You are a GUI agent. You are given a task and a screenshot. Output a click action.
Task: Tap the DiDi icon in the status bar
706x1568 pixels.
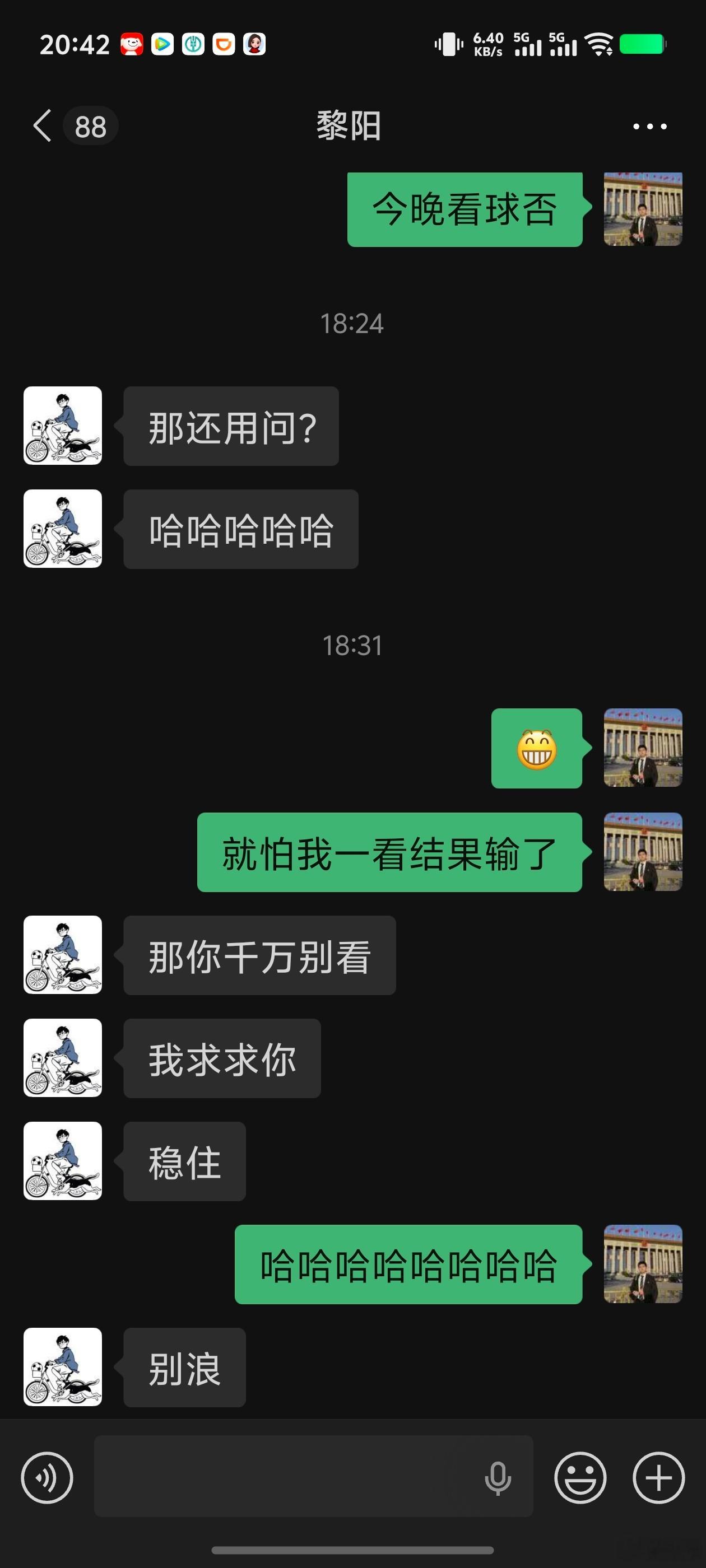point(225,43)
